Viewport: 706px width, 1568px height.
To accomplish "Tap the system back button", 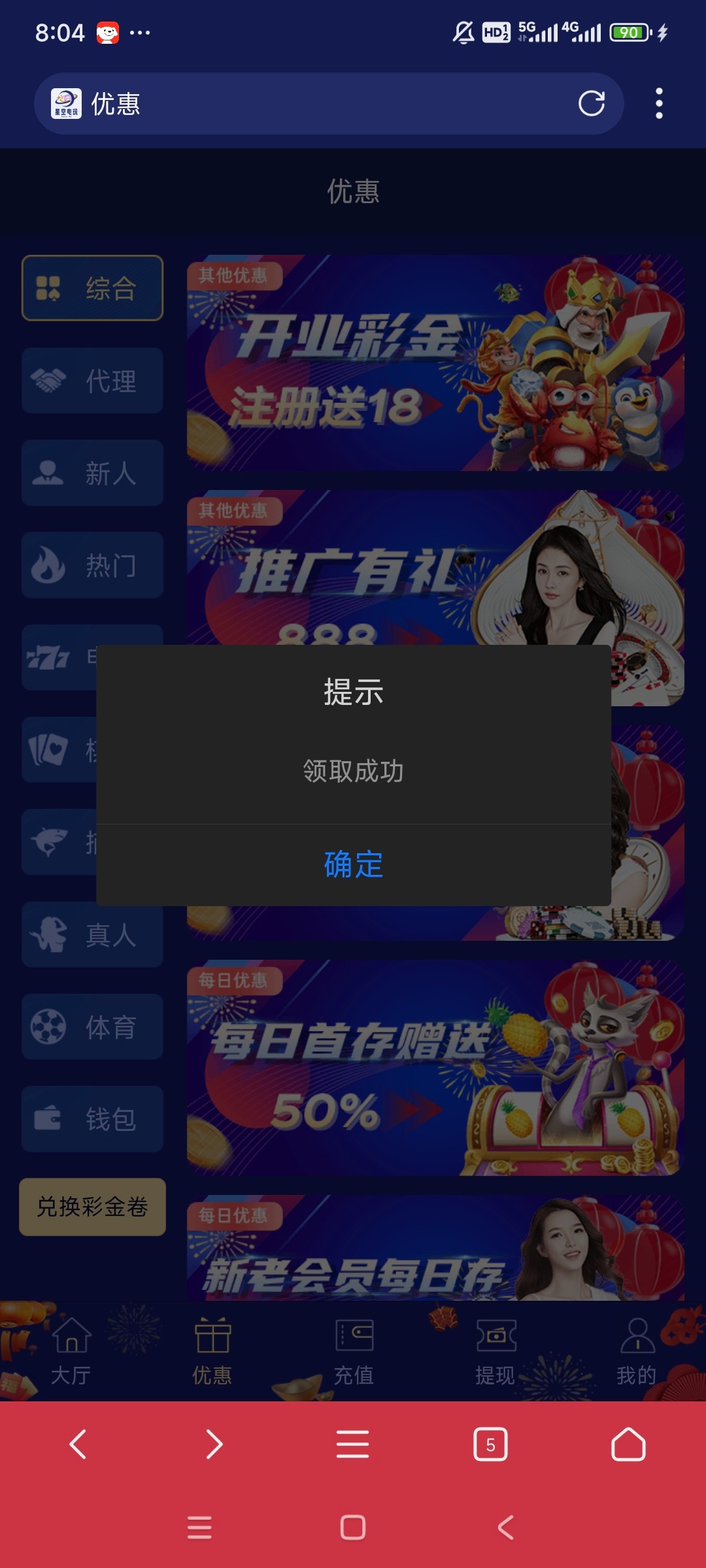I will tap(506, 1527).
